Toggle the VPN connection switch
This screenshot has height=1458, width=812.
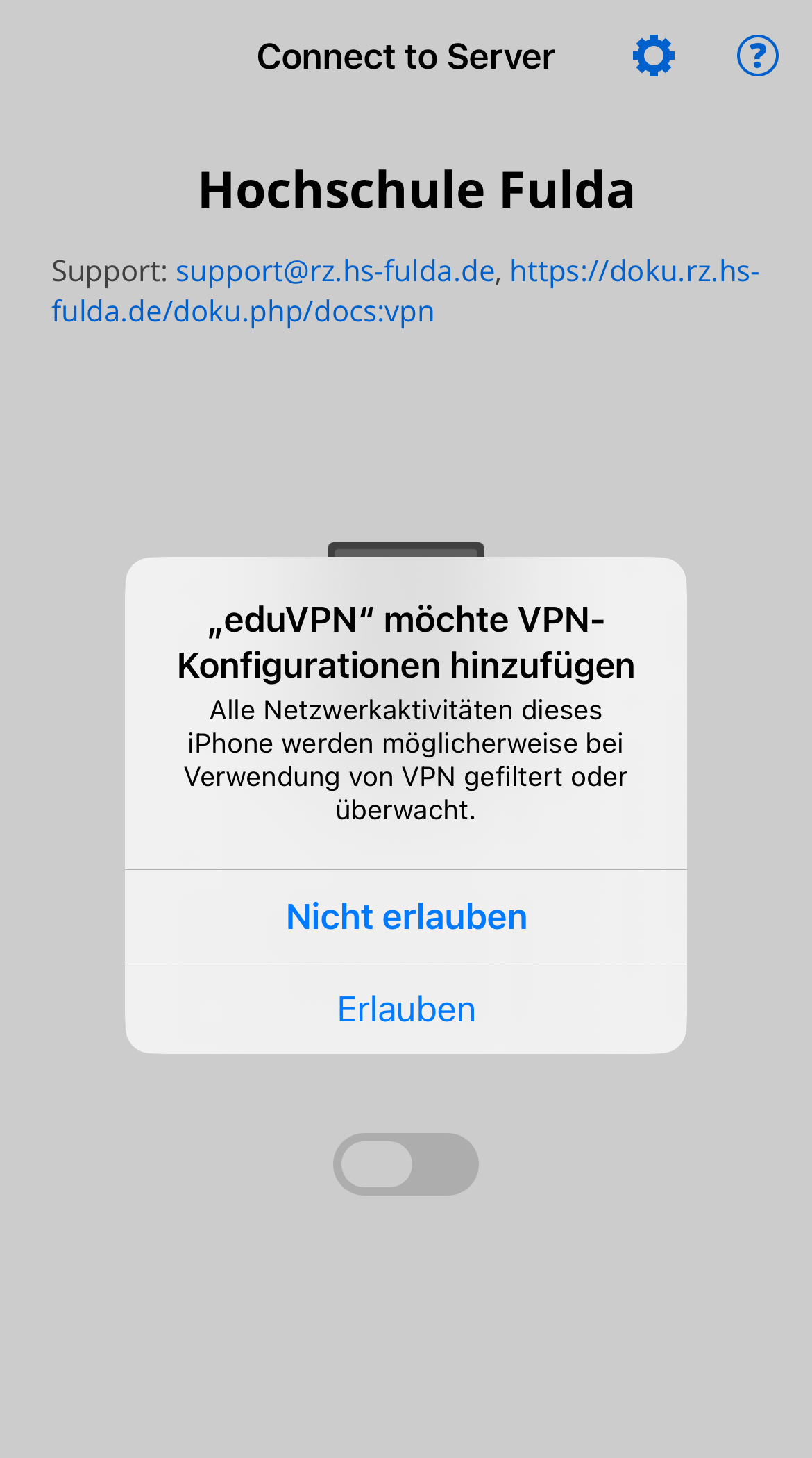tap(406, 1164)
